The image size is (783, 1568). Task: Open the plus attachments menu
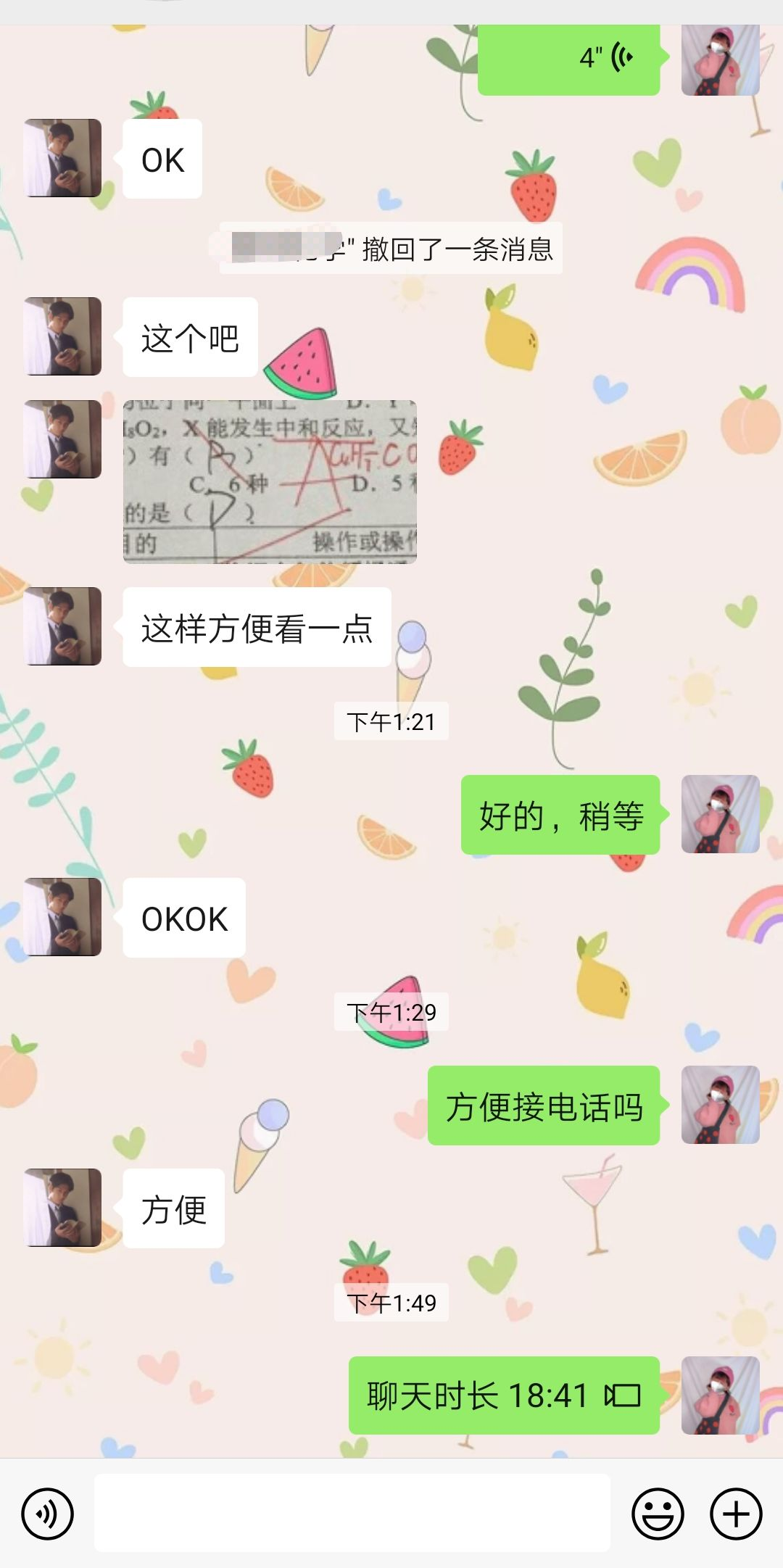[x=736, y=1514]
